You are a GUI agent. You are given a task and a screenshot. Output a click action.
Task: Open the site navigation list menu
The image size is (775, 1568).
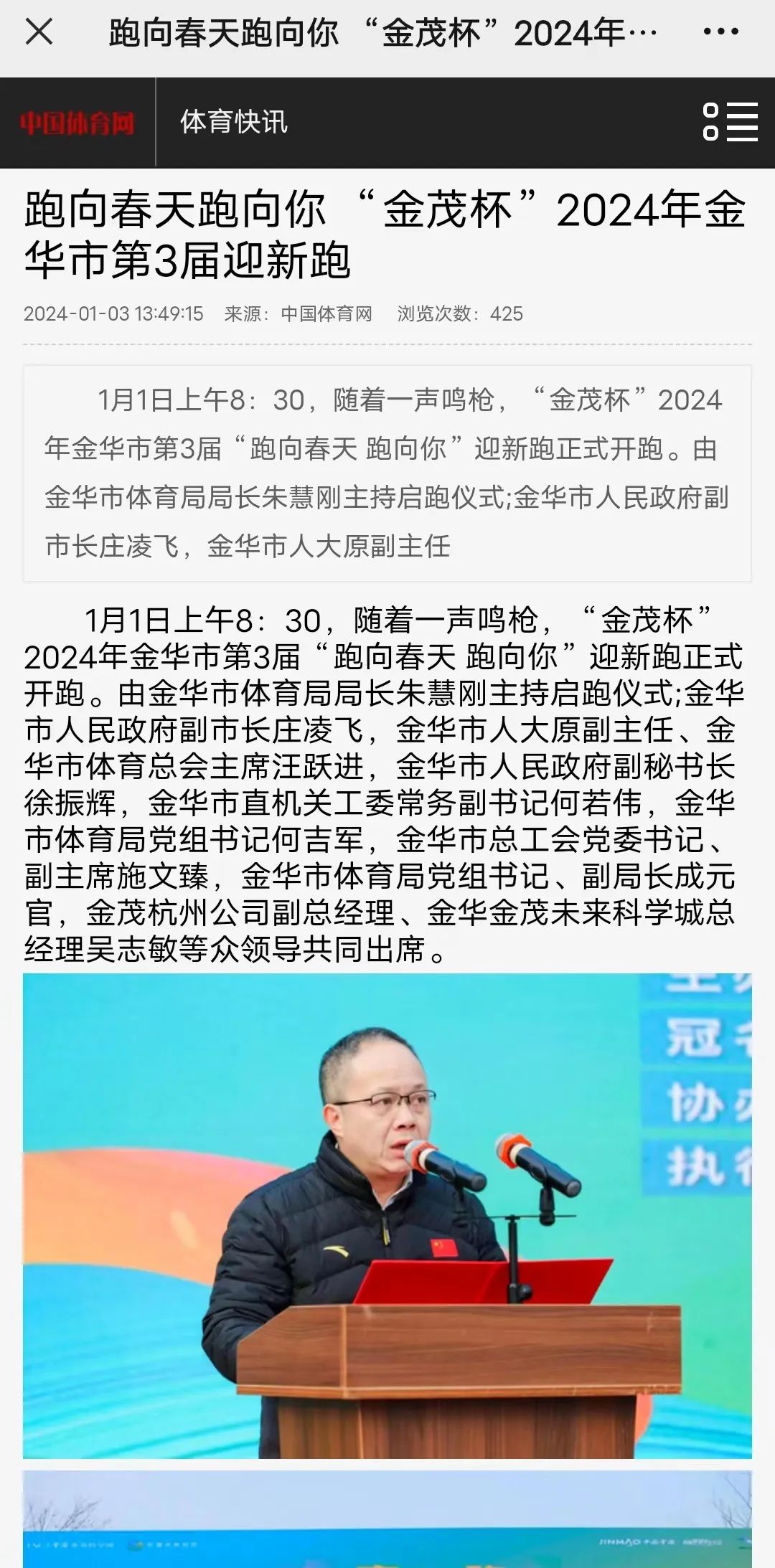coord(731,122)
